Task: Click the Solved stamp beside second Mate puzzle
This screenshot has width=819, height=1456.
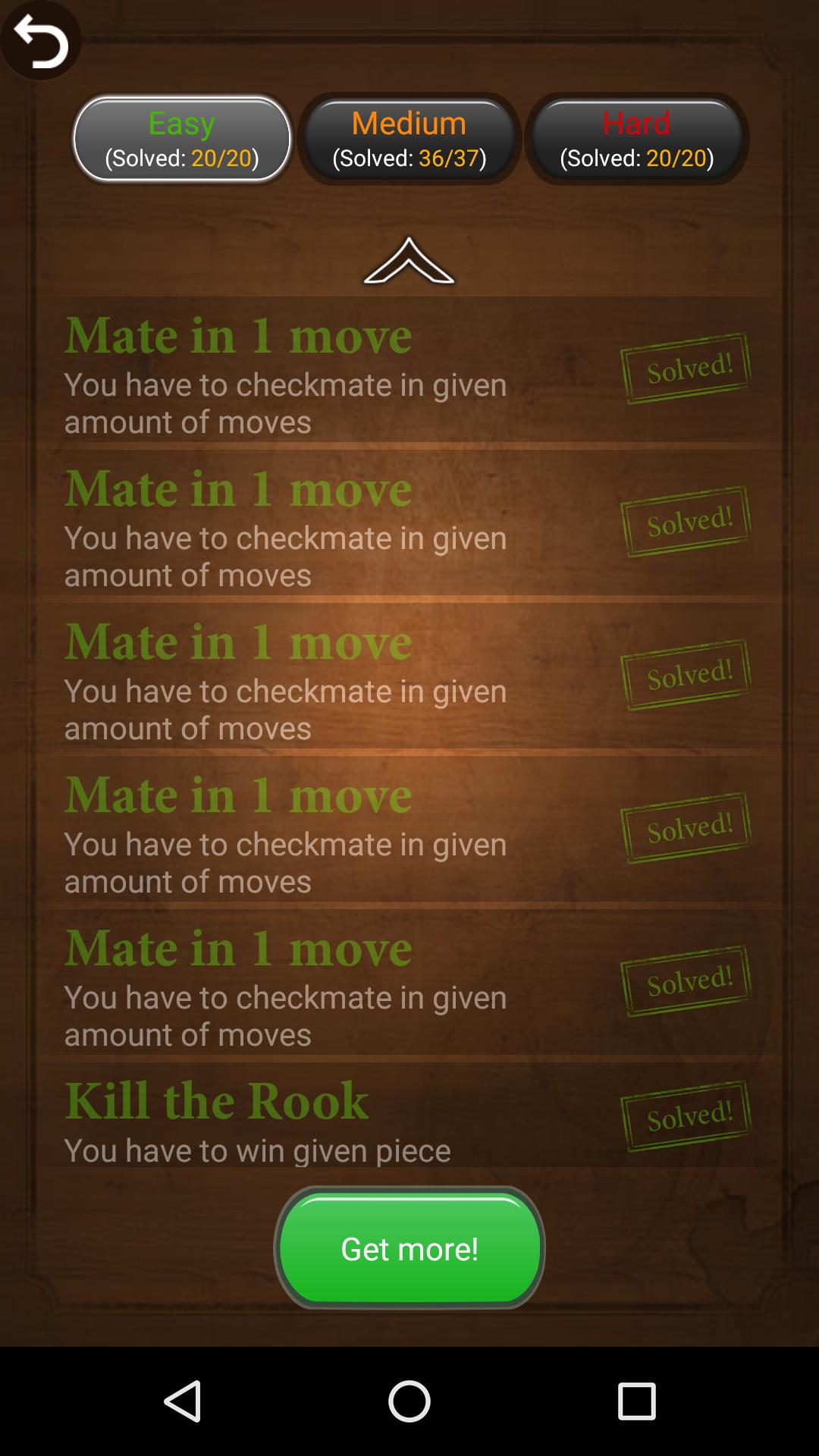Action: (685, 519)
